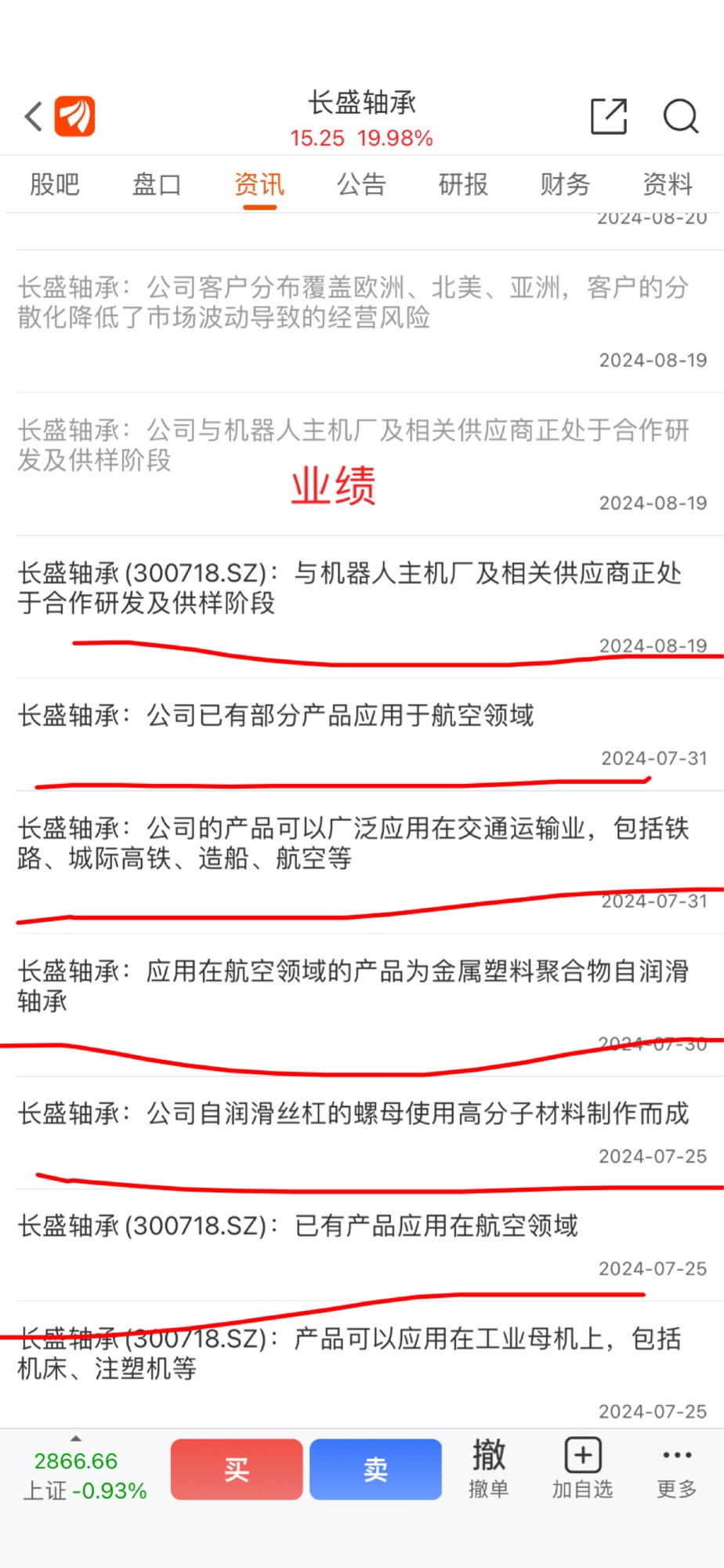Screen dimensions: 724x1568
Task: Open news about 自润滑丝杠的螺母
Action: pyautogui.click(x=362, y=1133)
